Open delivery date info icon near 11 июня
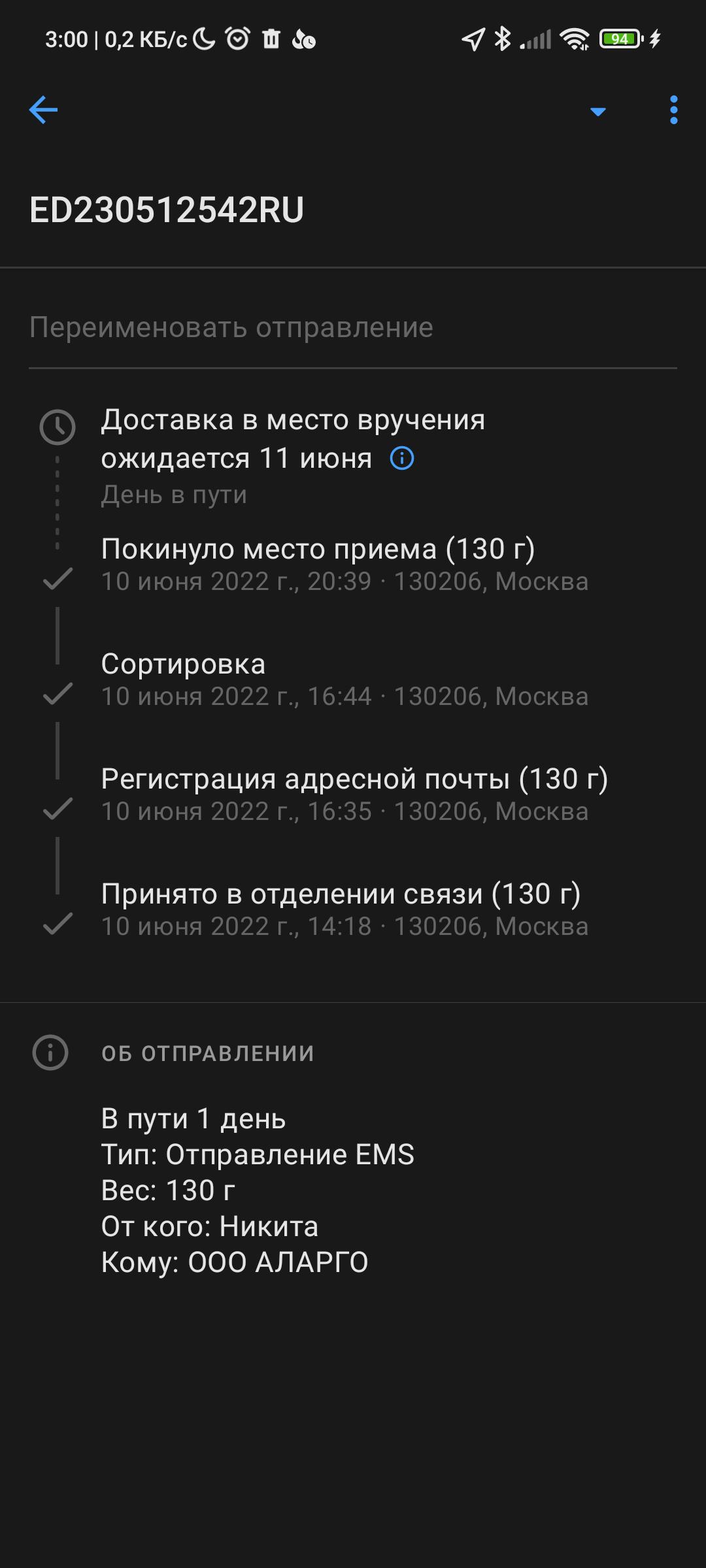The height and width of the screenshot is (1568, 706). [402, 459]
